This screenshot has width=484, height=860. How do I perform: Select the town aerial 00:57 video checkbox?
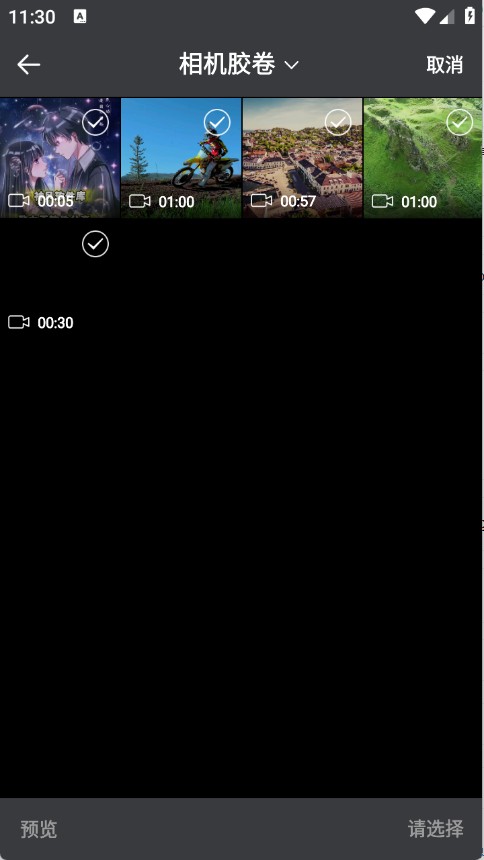tap(338, 123)
